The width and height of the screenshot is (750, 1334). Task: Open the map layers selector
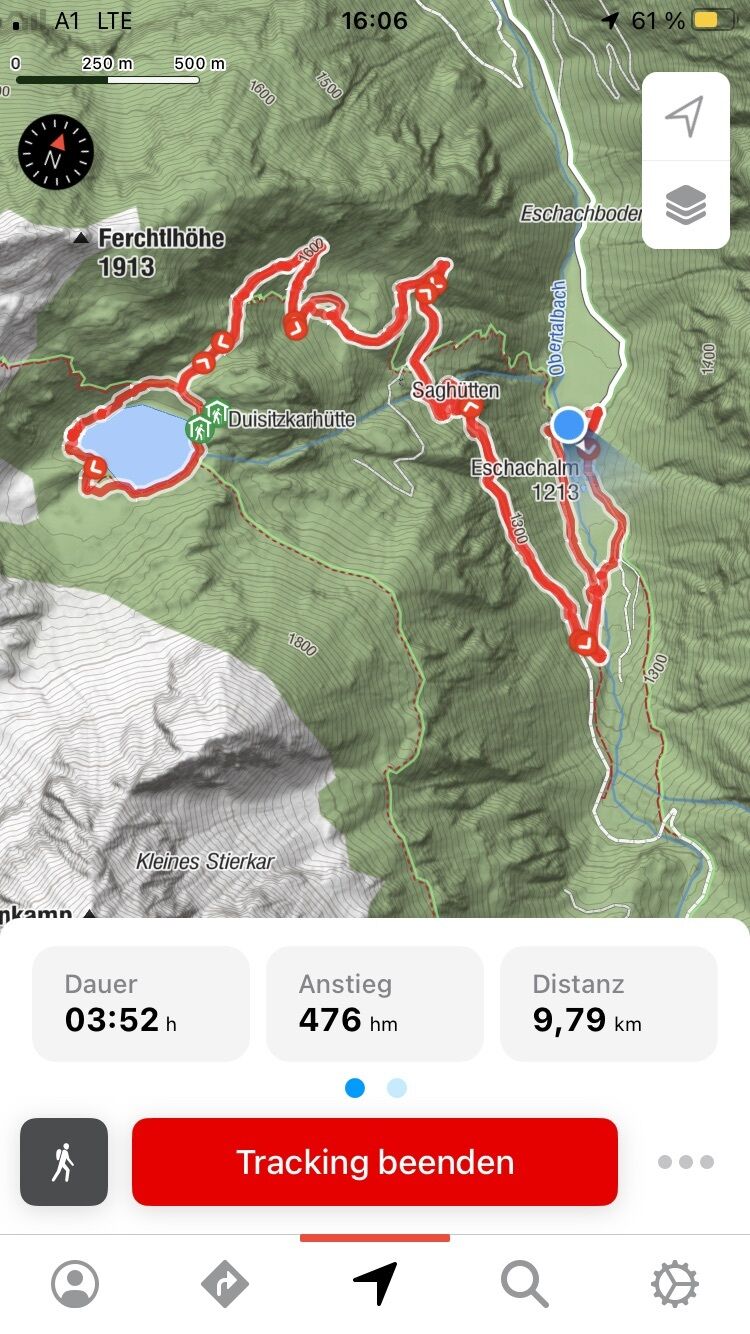(x=685, y=206)
